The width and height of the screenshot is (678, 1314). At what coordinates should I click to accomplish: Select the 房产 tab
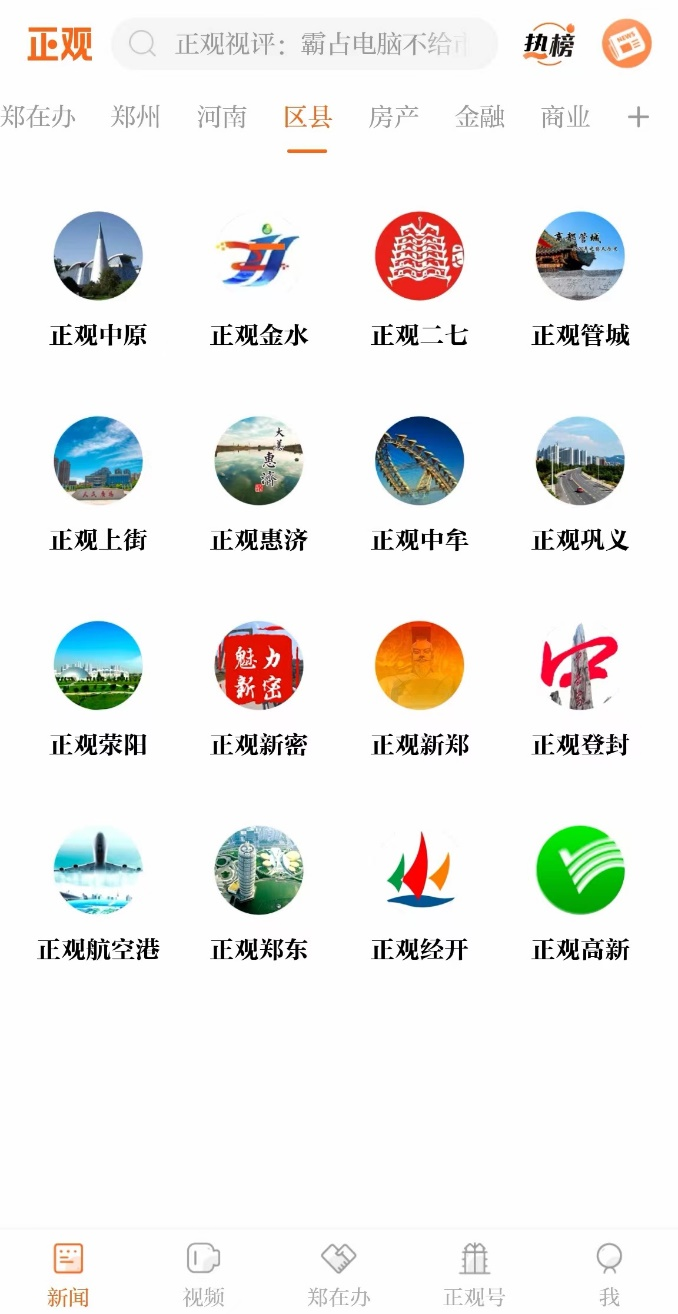coord(394,118)
